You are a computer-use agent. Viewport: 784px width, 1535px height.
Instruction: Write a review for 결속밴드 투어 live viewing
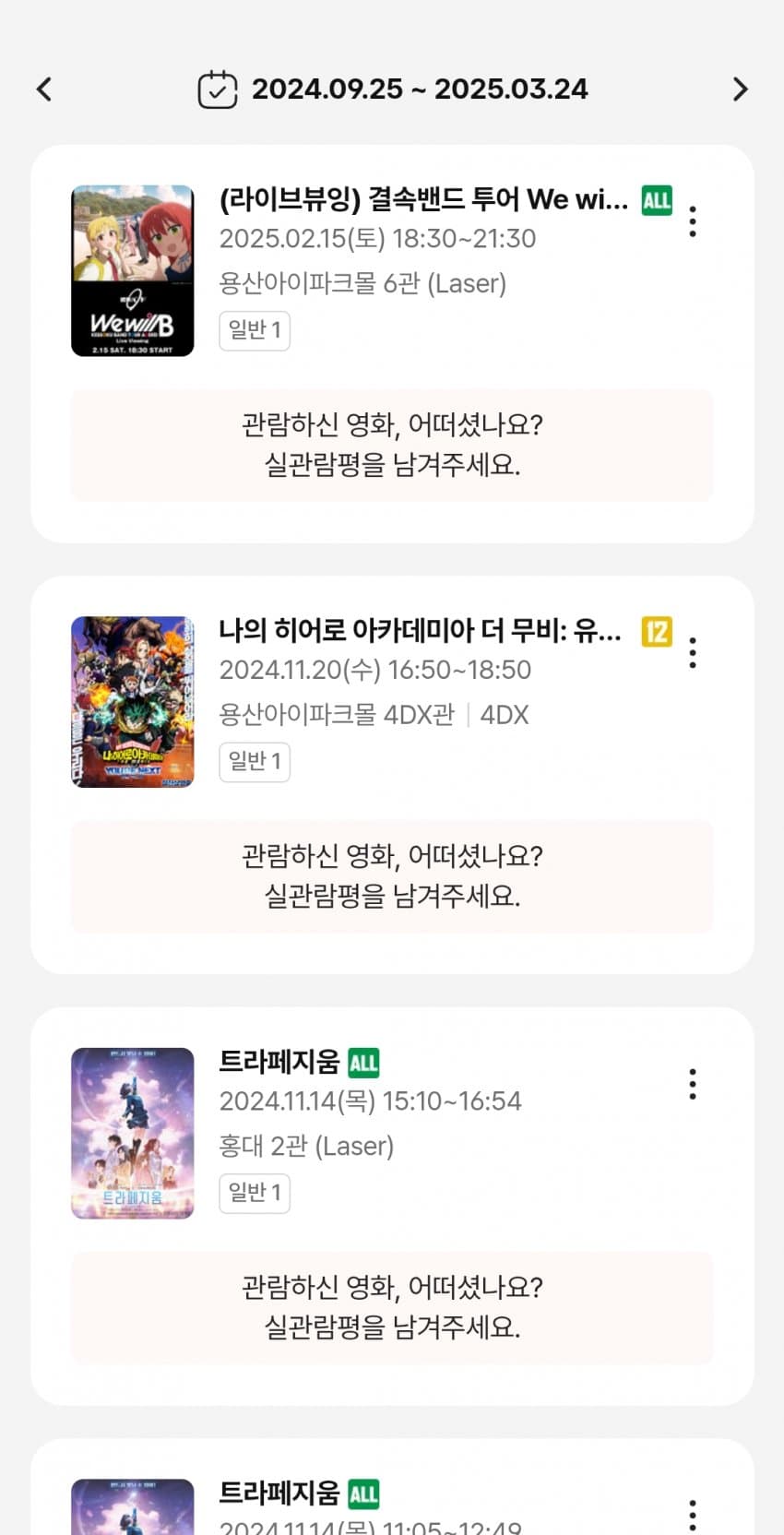tap(392, 446)
